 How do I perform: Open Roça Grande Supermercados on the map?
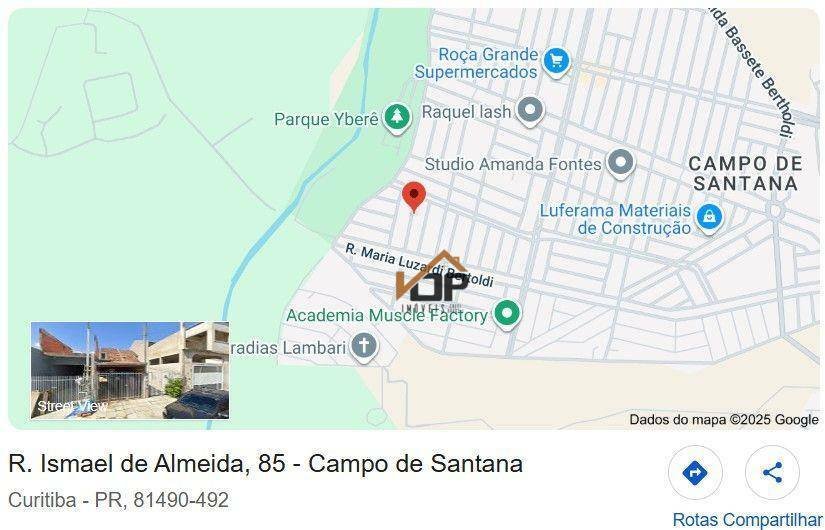(557, 62)
